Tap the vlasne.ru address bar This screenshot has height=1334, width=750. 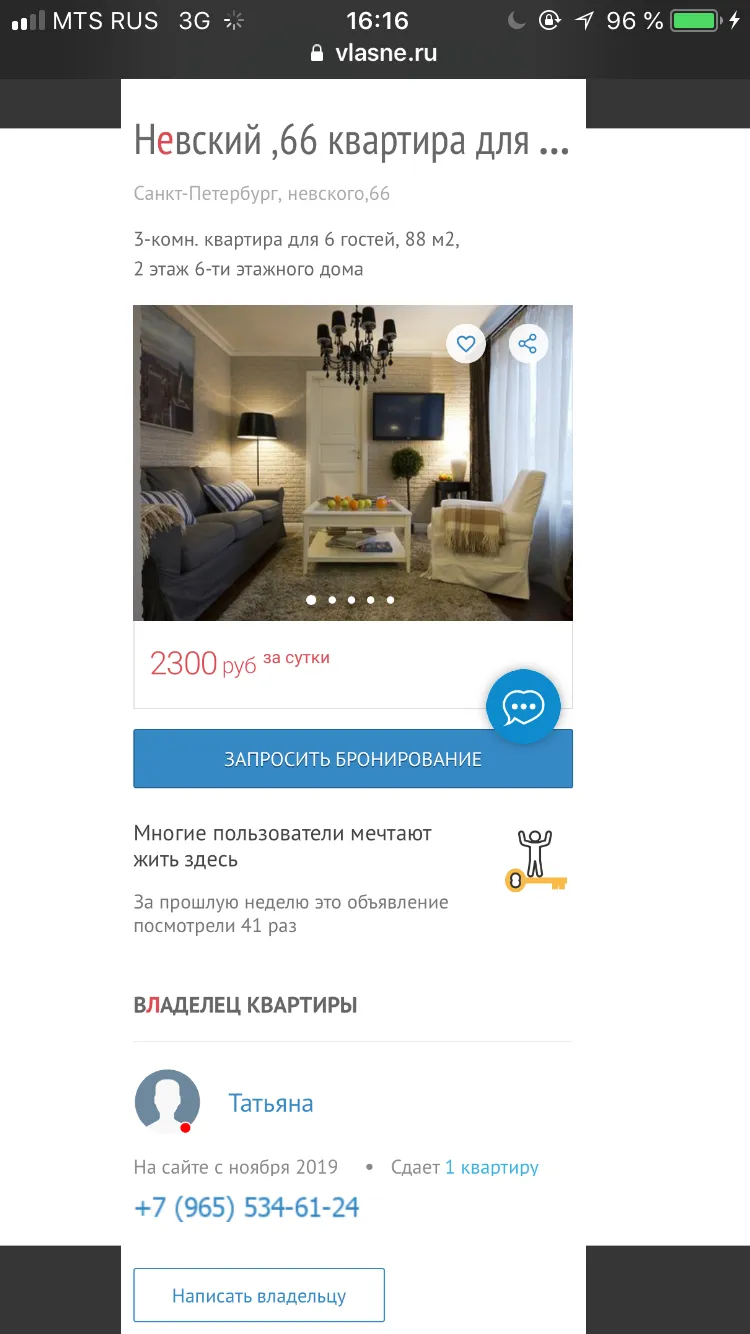[375, 53]
